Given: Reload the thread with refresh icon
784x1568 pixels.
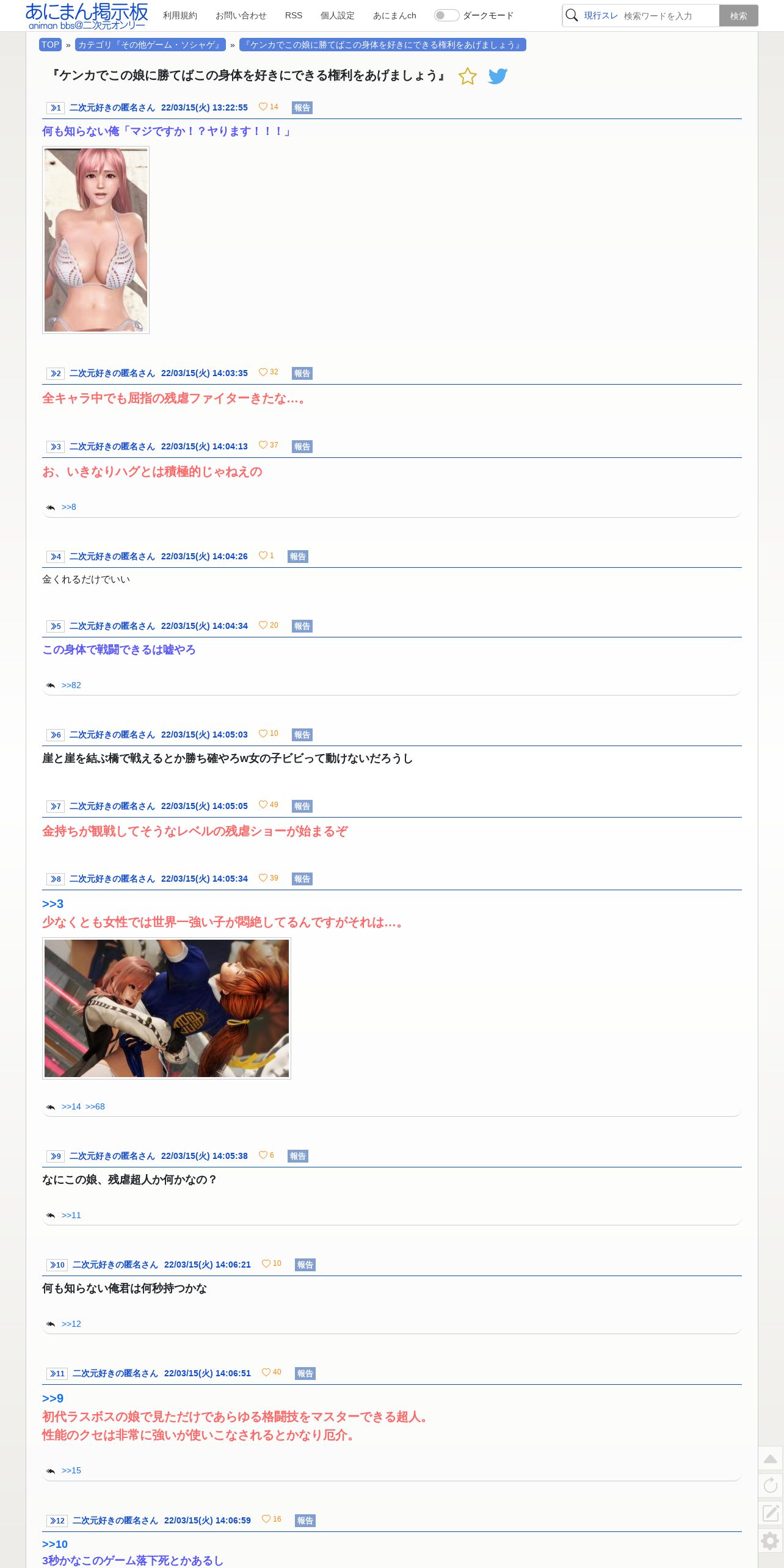Looking at the screenshot, I should (x=771, y=1486).
